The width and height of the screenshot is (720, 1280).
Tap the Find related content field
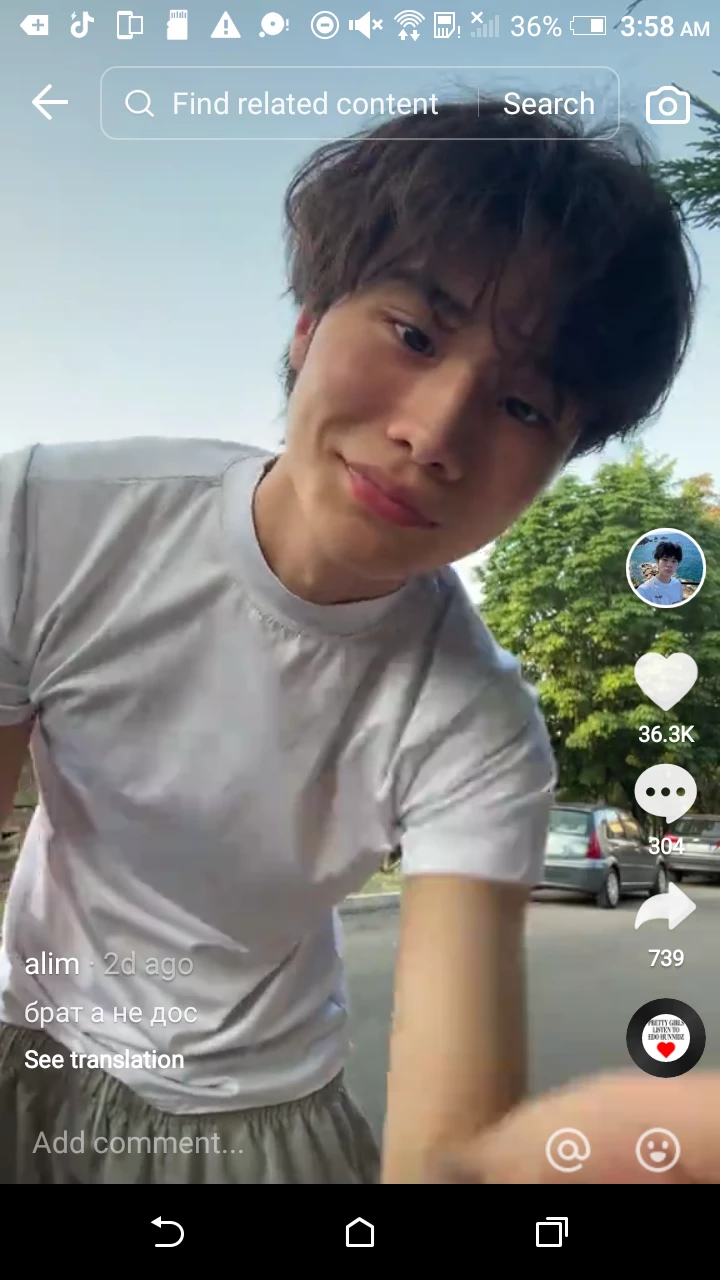point(300,104)
